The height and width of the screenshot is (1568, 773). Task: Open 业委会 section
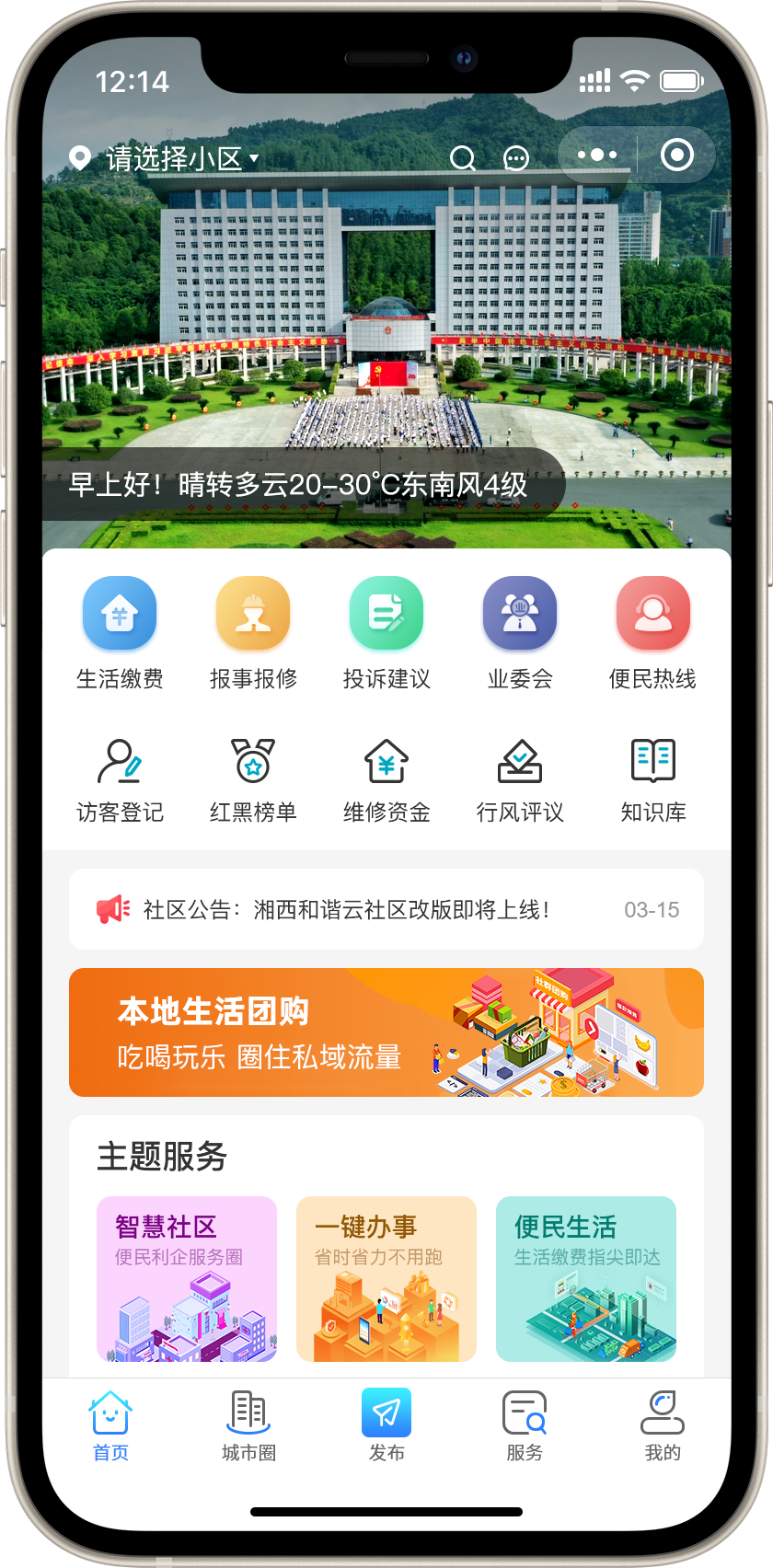tap(520, 632)
